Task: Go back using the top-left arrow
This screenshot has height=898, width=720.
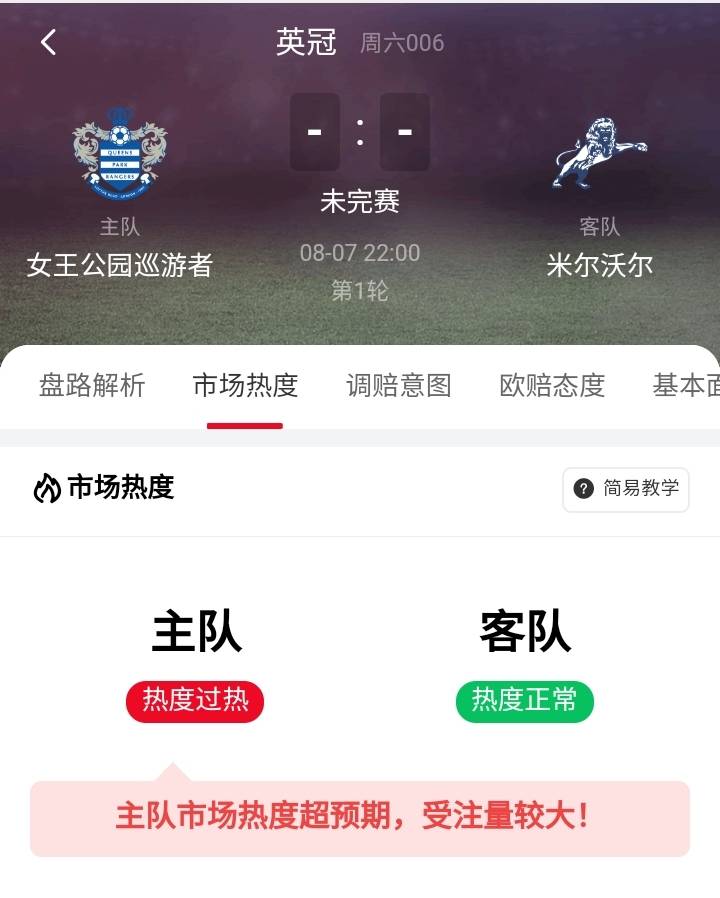Action: point(48,42)
